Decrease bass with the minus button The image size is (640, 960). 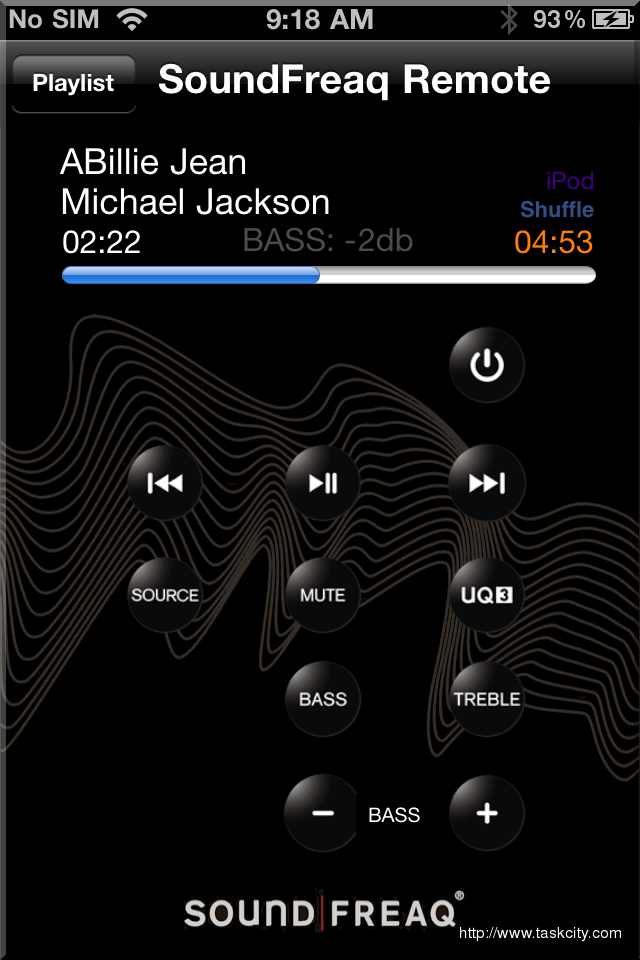[322, 814]
